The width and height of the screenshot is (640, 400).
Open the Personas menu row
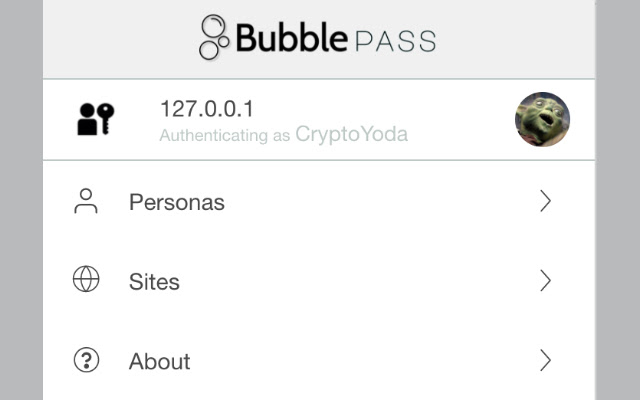[318, 202]
